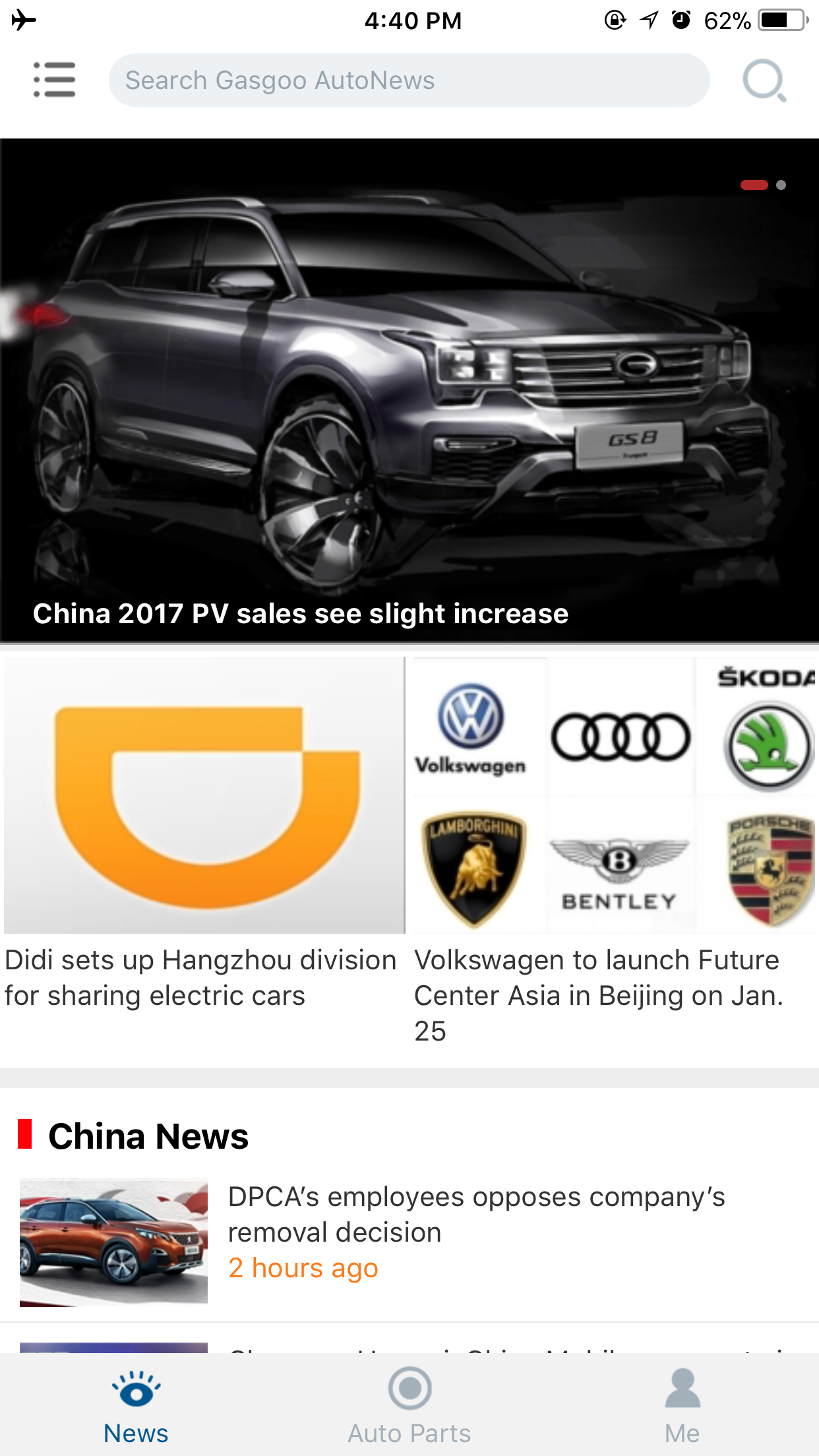The height and width of the screenshot is (1456, 819).
Task: Click the magnifying glass search icon
Action: pos(764,79)
